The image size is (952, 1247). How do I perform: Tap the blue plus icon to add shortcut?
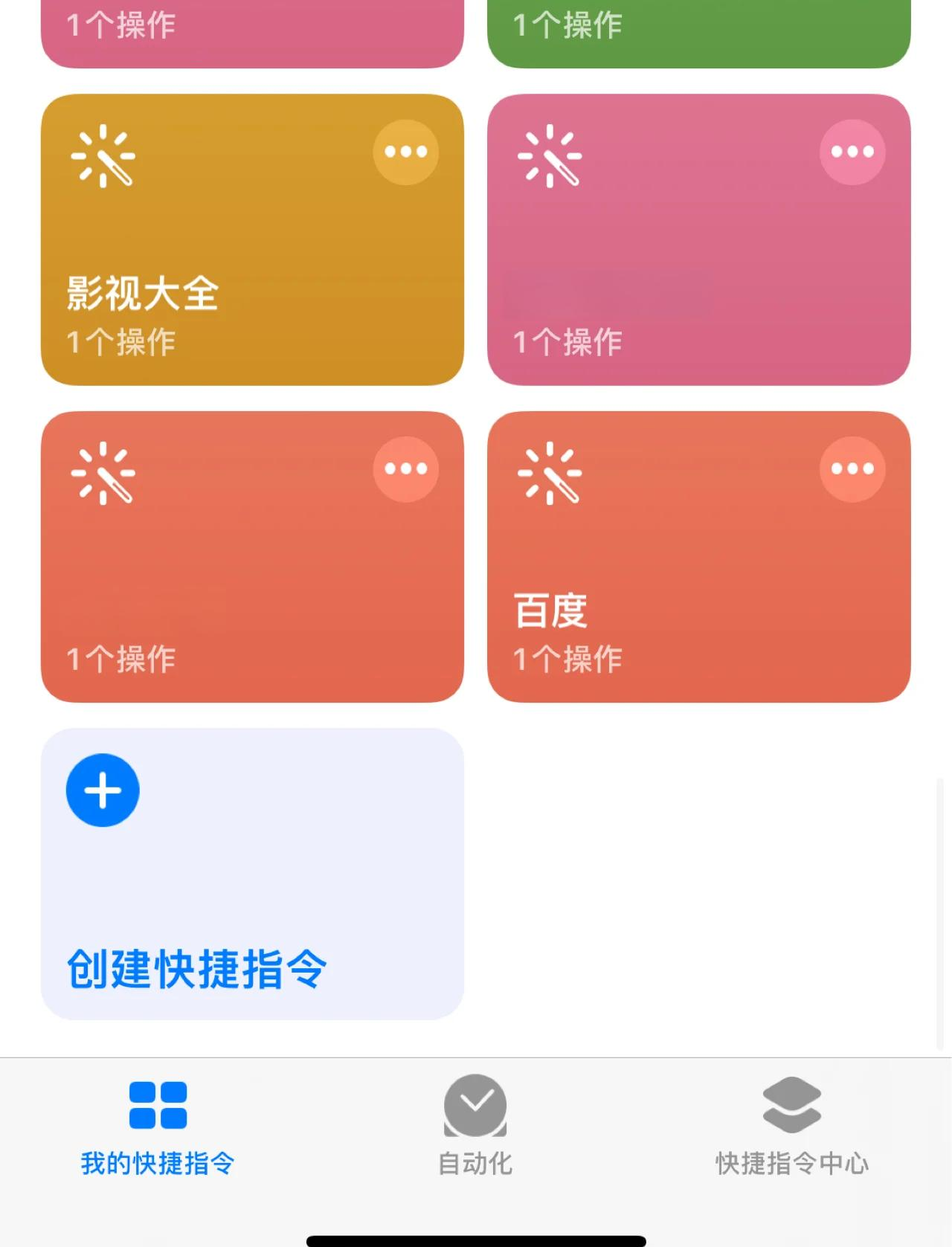click(x=103, y=790)
